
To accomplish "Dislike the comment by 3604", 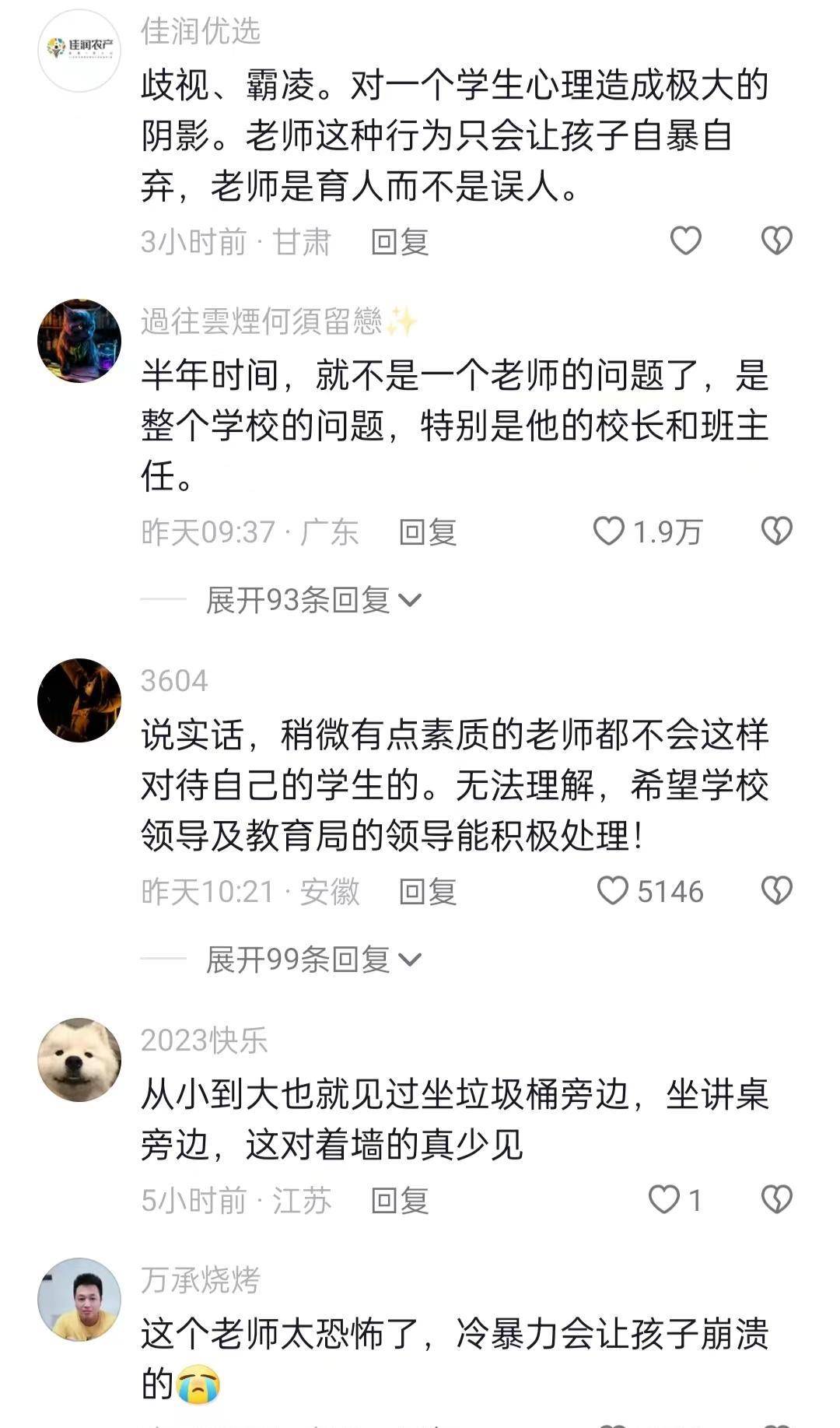I will (776, 890).
